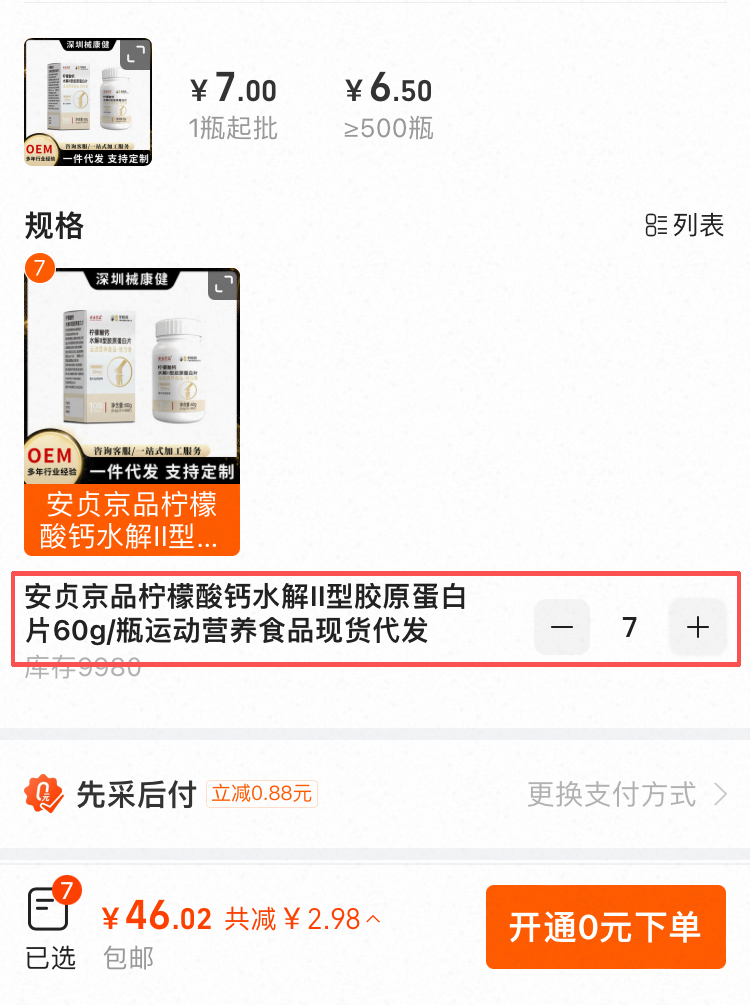Image resolution: width=750 pixels, height=1005 pixels.
Task: Decrease quantity with the minus button
Action: (562, 627)
